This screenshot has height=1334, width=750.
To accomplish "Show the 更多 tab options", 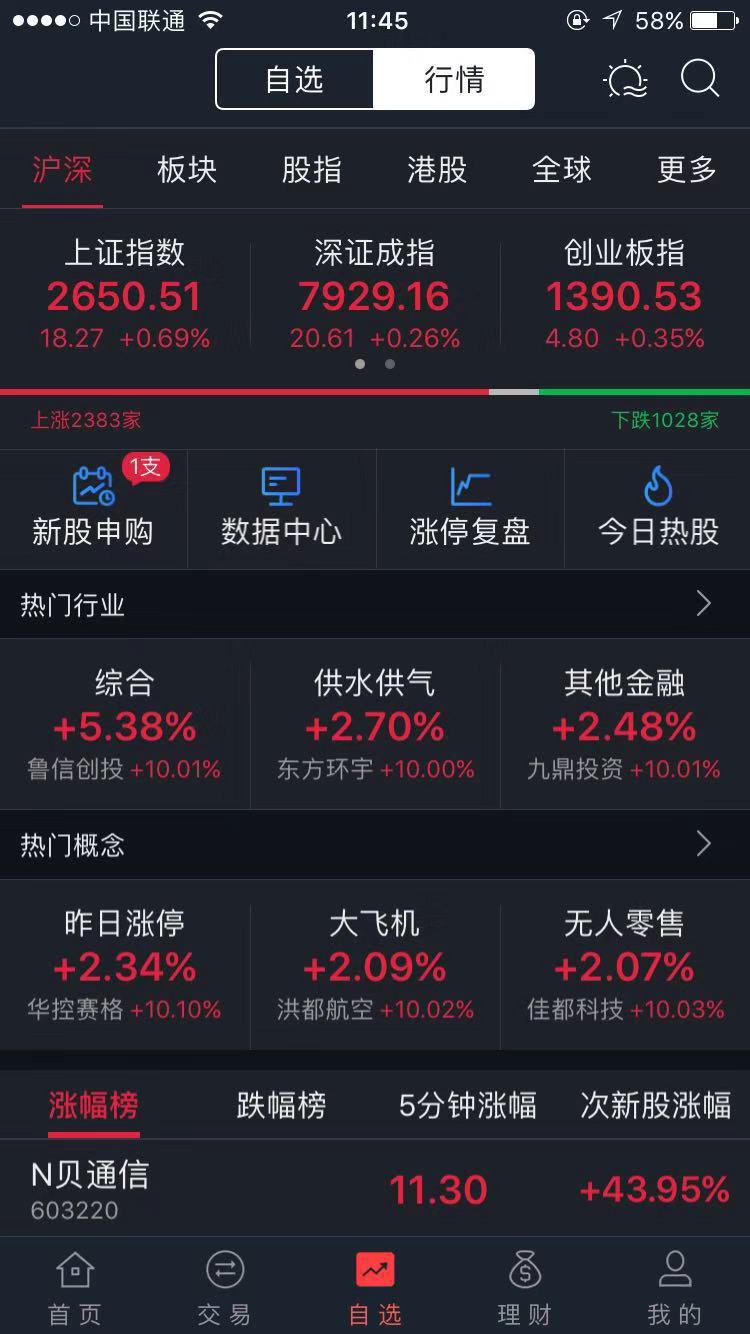I will [x=687, y=170].
